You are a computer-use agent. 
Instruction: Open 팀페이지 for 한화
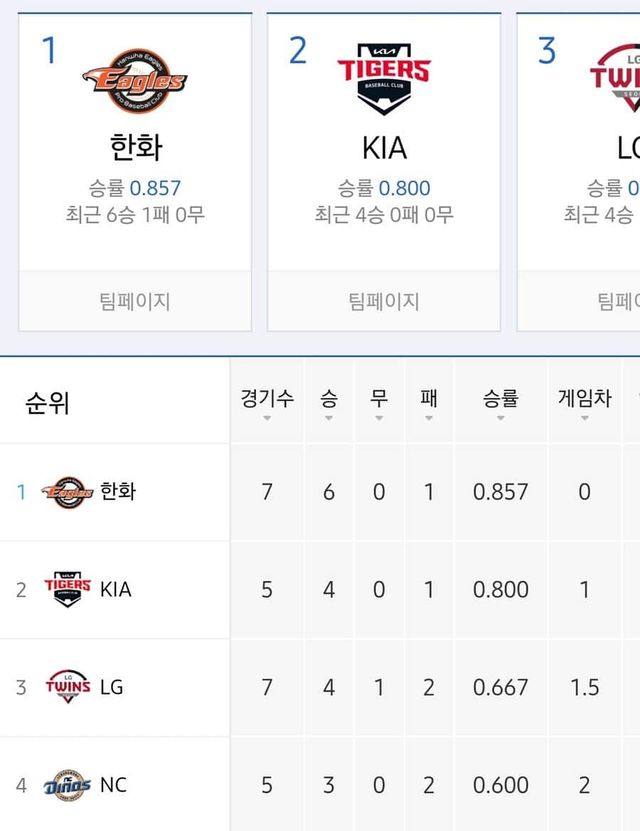(x=135, y=301)
